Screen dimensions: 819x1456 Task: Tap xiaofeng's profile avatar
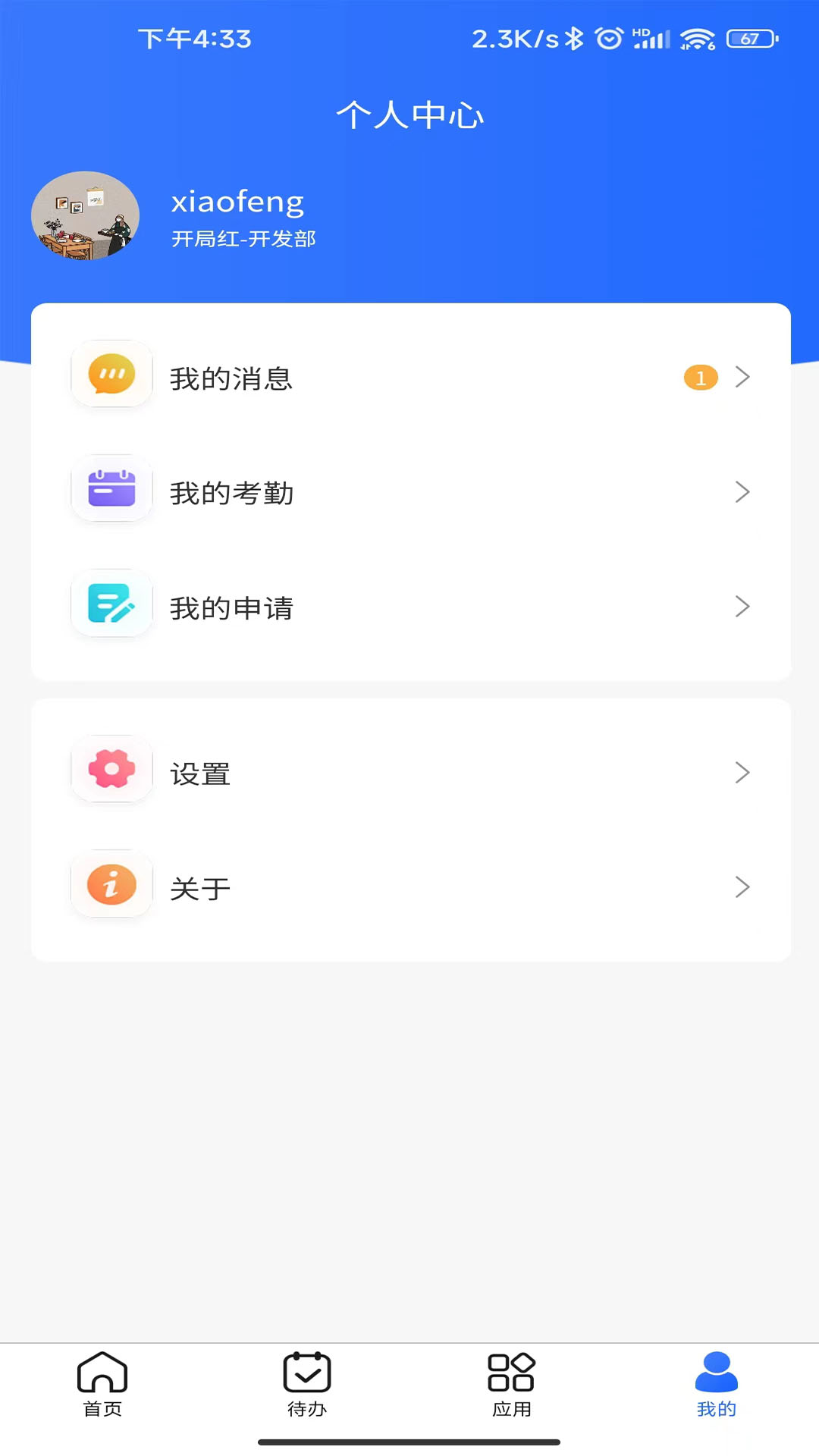[x=86, y=216]
